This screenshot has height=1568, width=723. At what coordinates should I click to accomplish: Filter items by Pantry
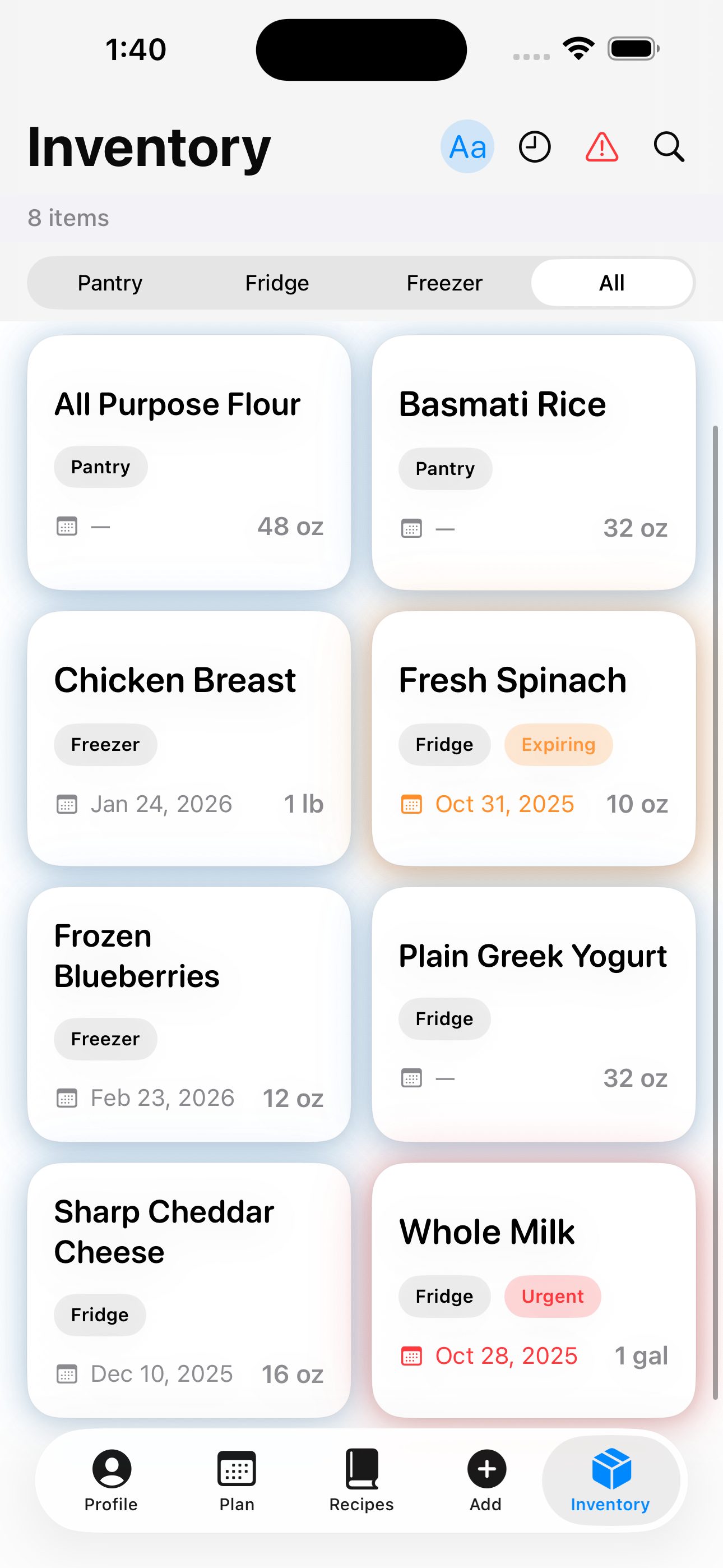(x=109, y=283)
